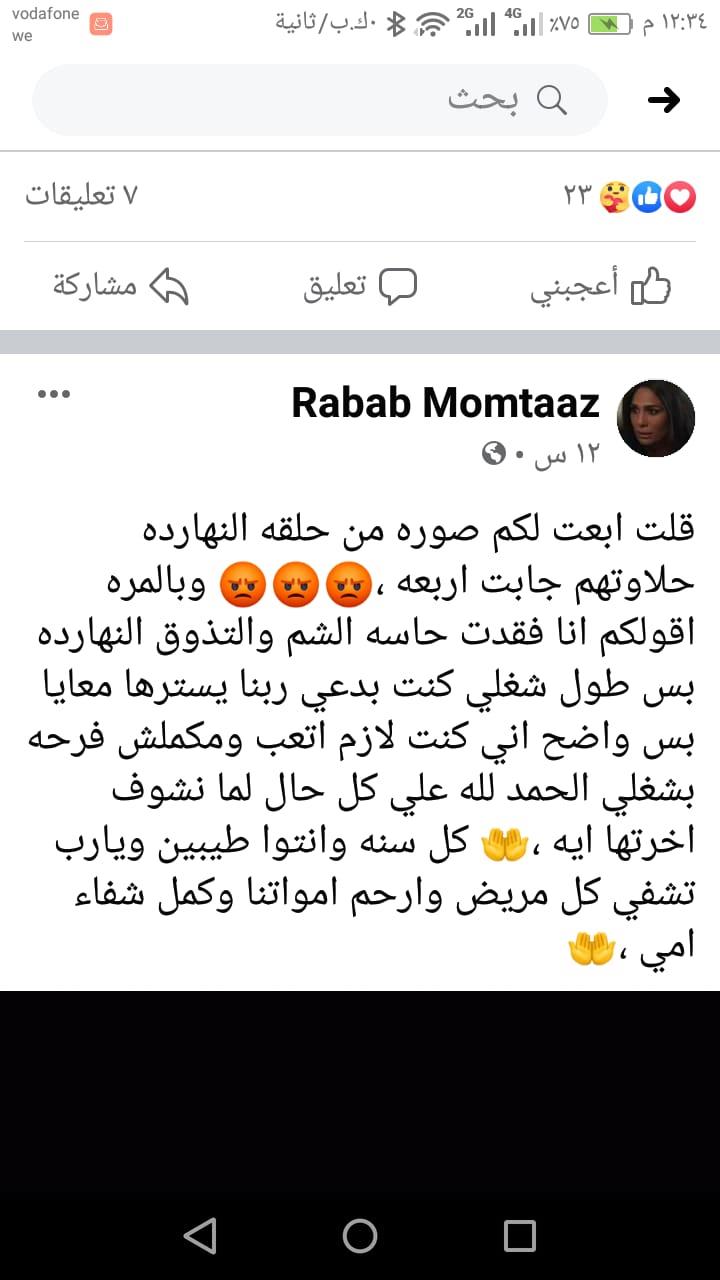Open post options three-dot menu
The height and width of the screenshot is (1280, 720).
[x=54, y=394]
